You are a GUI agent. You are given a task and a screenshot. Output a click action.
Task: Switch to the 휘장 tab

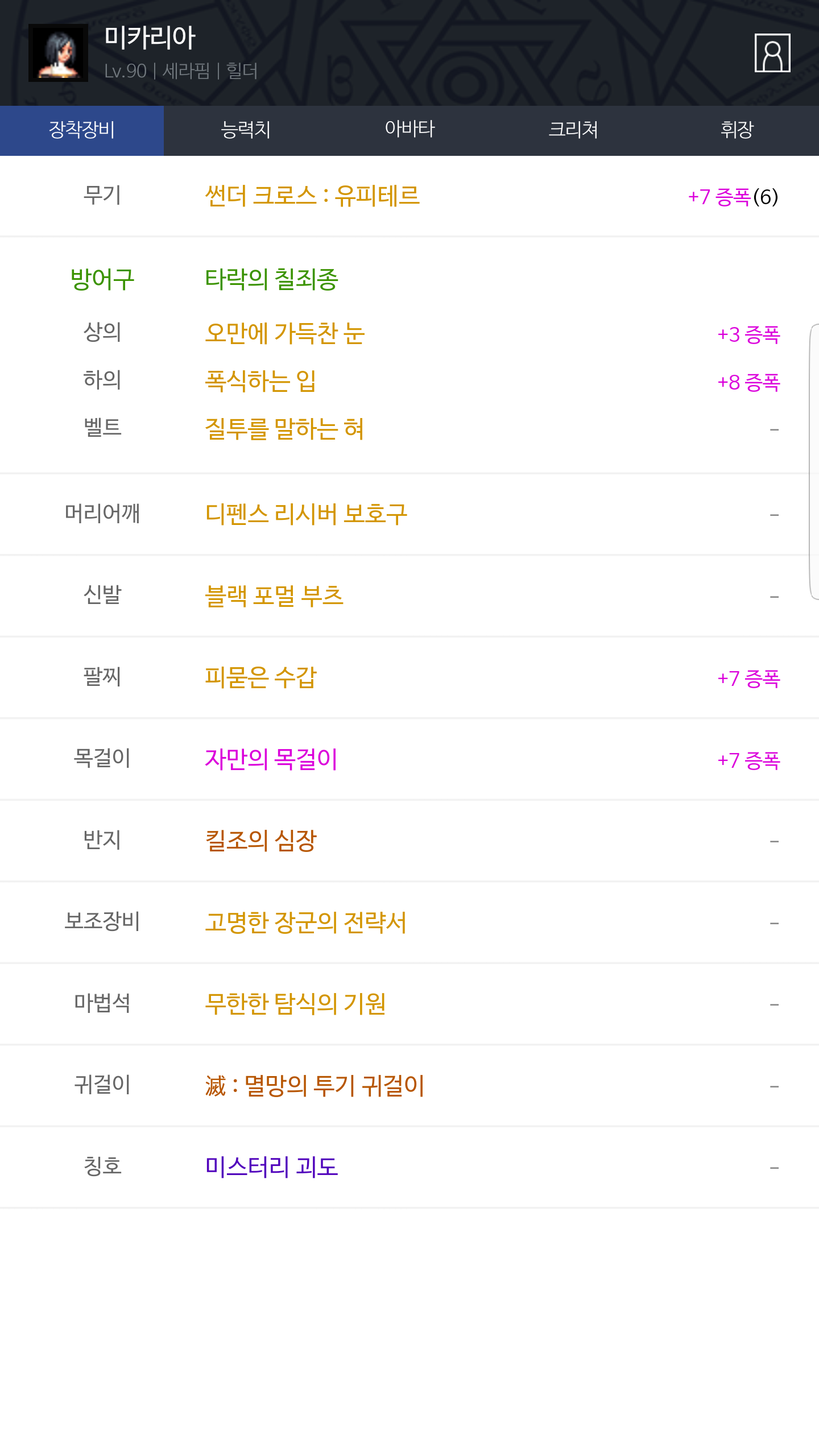pos(737,130)
